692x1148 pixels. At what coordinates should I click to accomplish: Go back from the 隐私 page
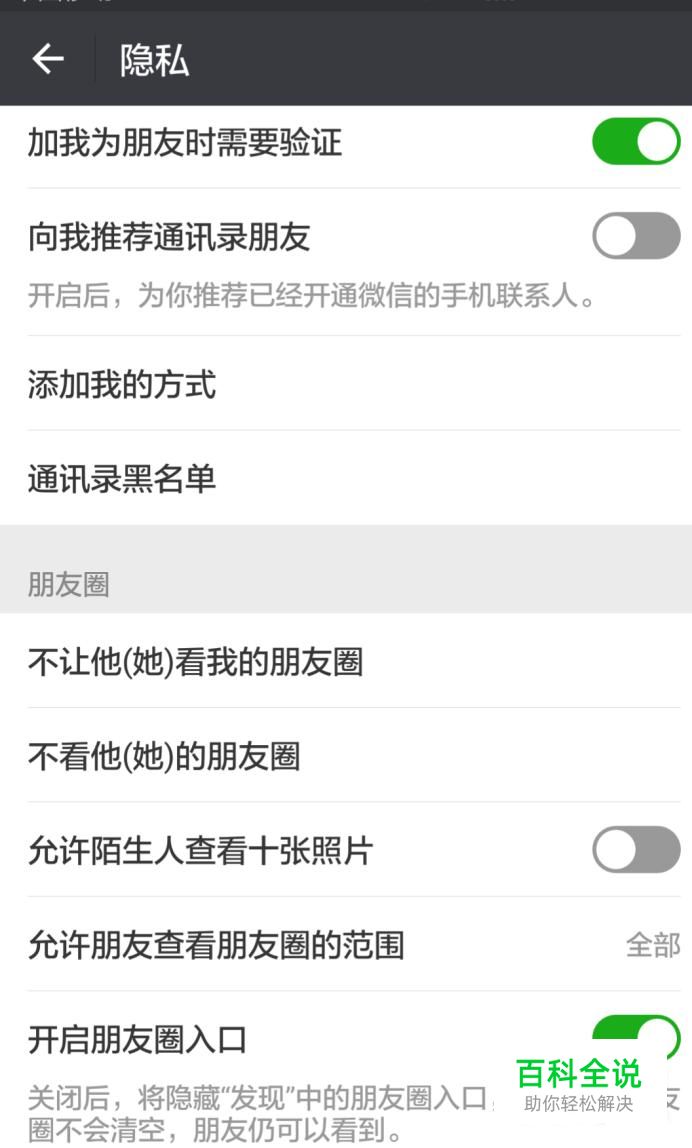[48, 59]
